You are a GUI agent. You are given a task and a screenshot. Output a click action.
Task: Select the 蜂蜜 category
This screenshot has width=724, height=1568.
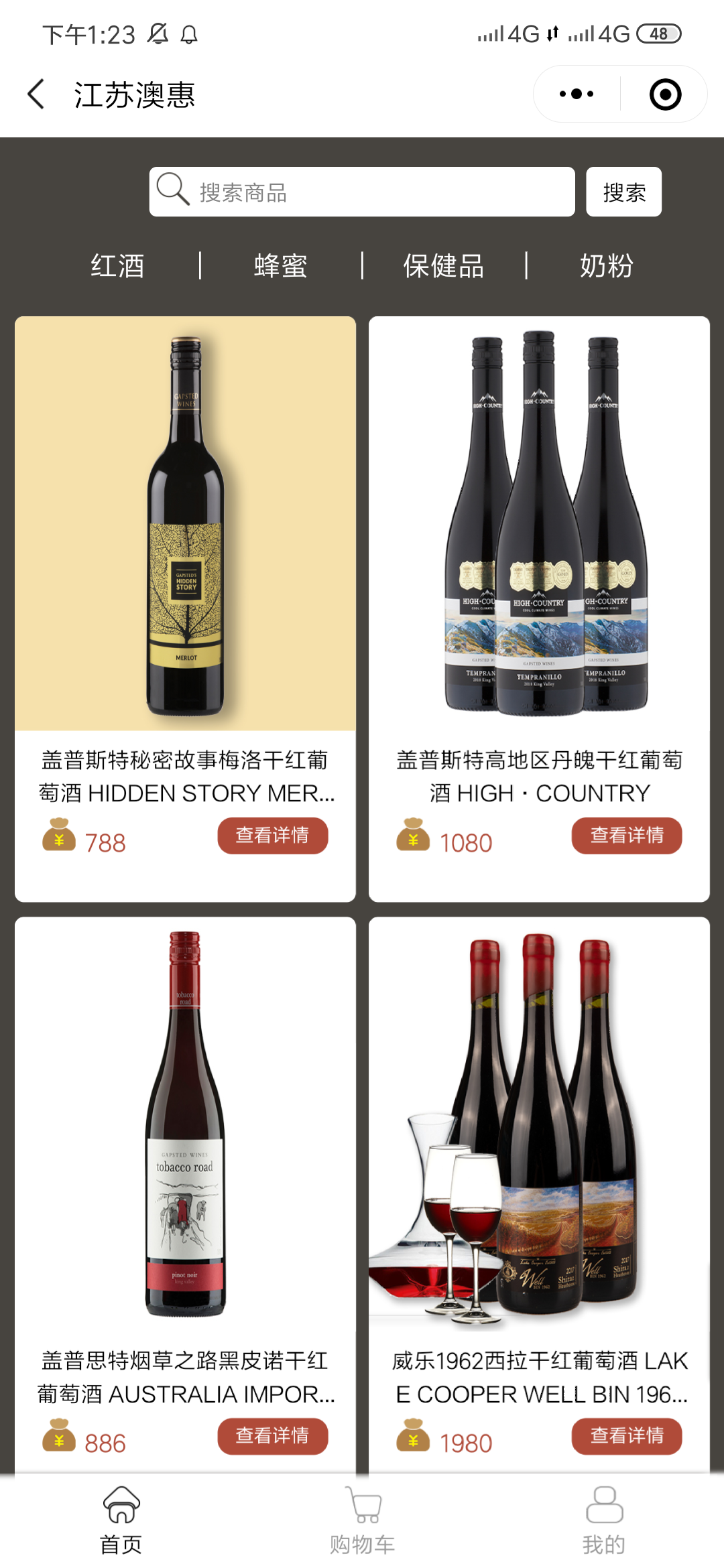coord(281,266)
